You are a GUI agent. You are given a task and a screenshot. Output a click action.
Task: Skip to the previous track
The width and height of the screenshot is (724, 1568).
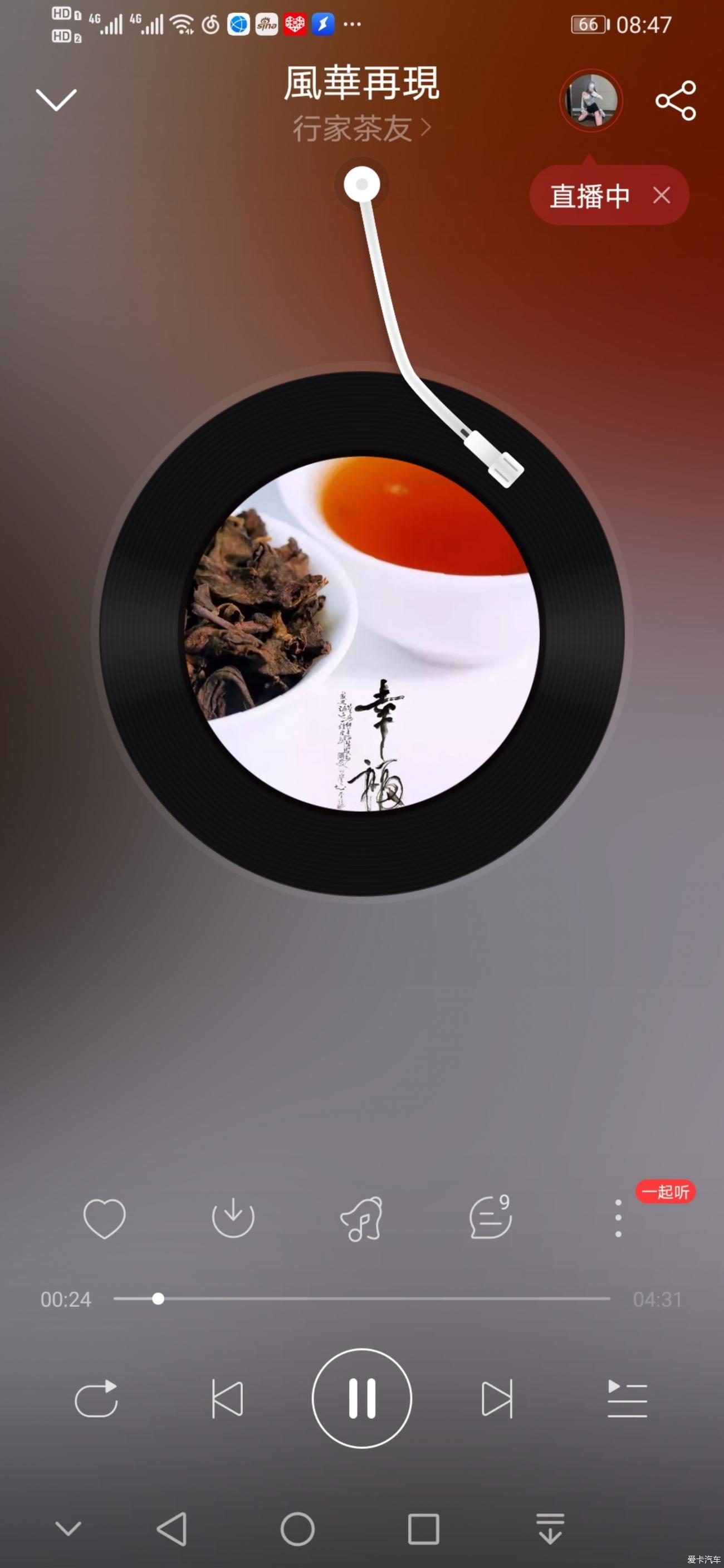pyautogui.click(x=227, y=1398)
